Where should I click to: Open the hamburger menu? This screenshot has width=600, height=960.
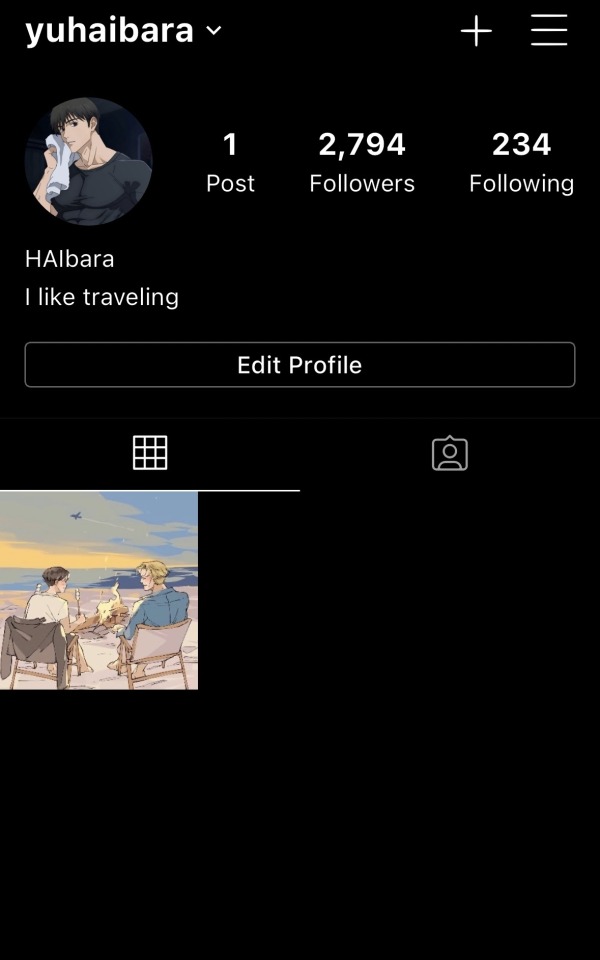[549, 31]
